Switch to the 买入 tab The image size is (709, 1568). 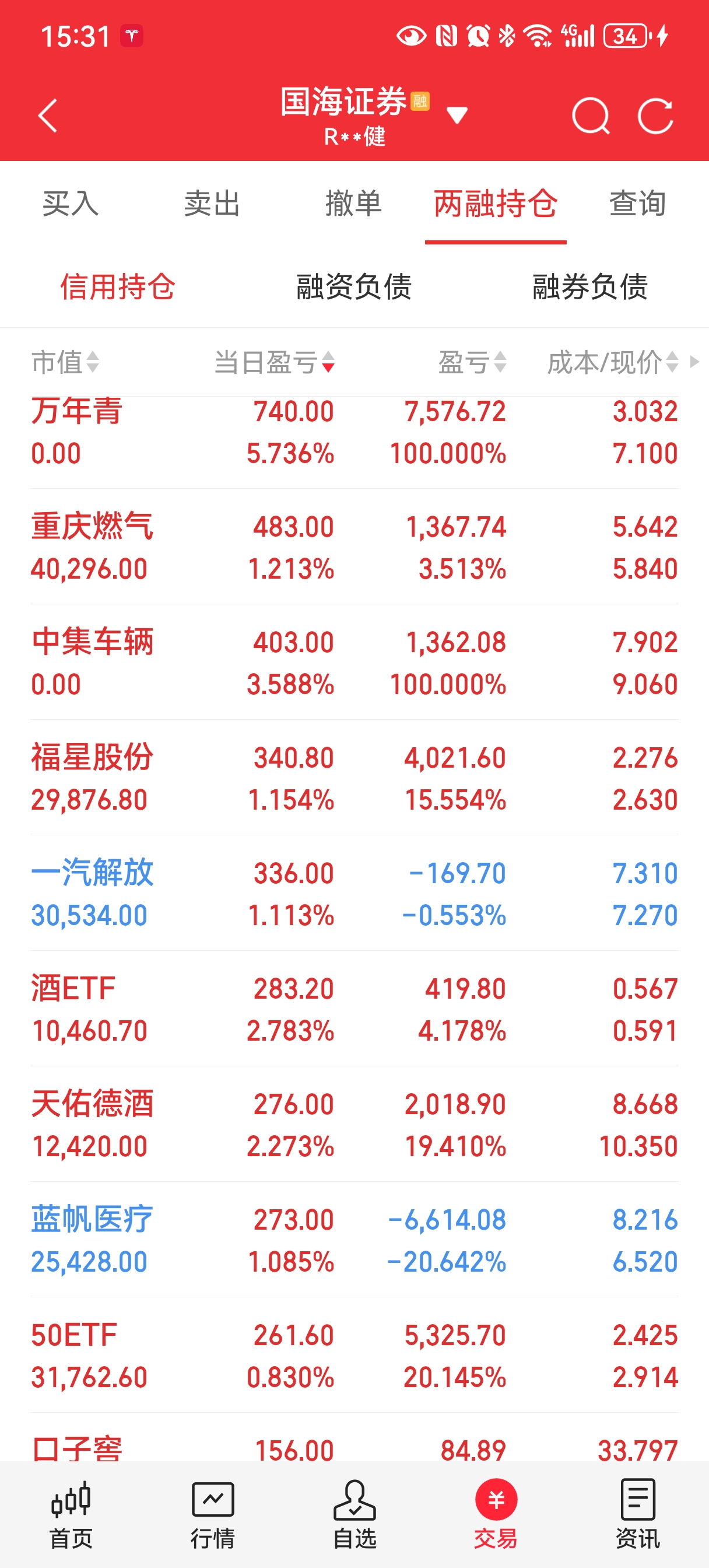pos(71,204)
